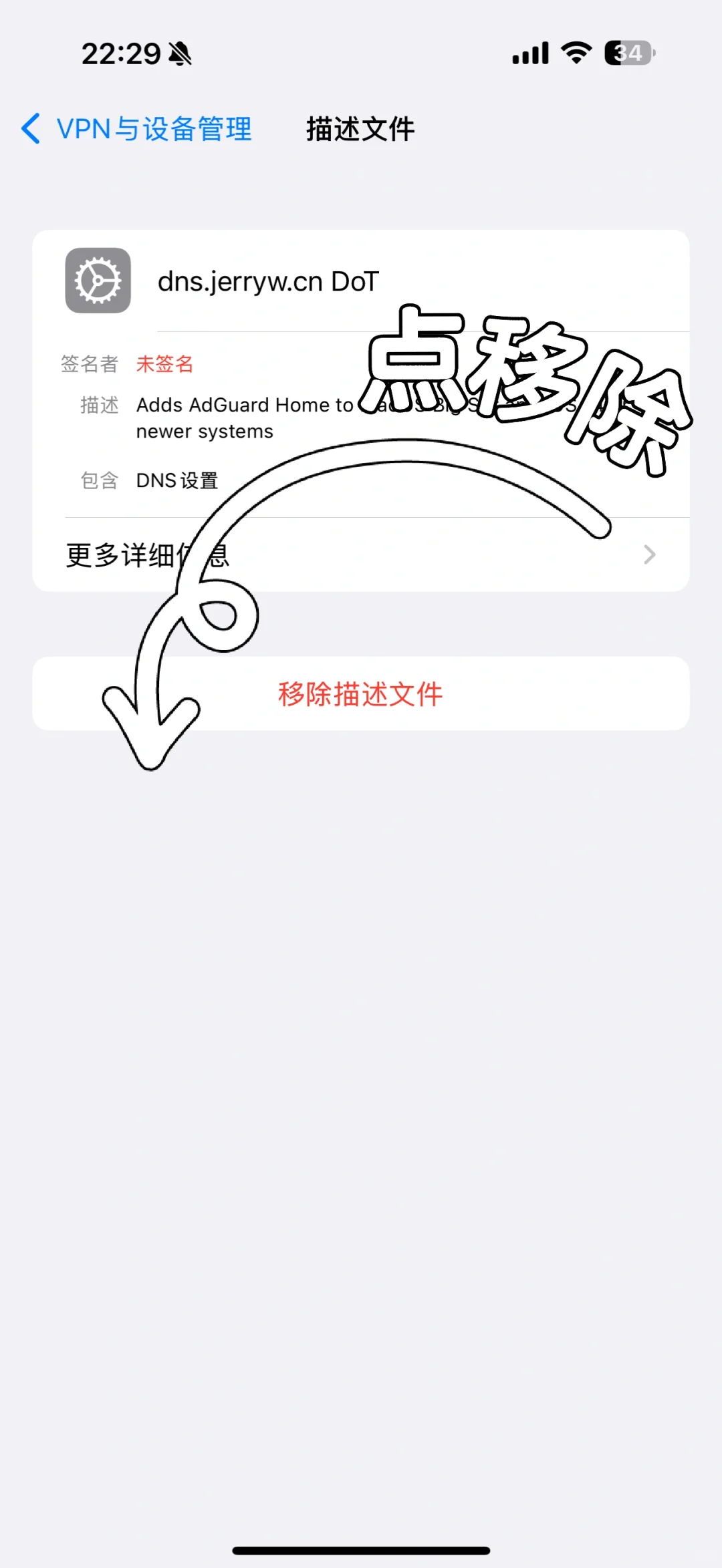Tap 移除描述文件 button
The image size is (722, 1568).
coord(361,694)
